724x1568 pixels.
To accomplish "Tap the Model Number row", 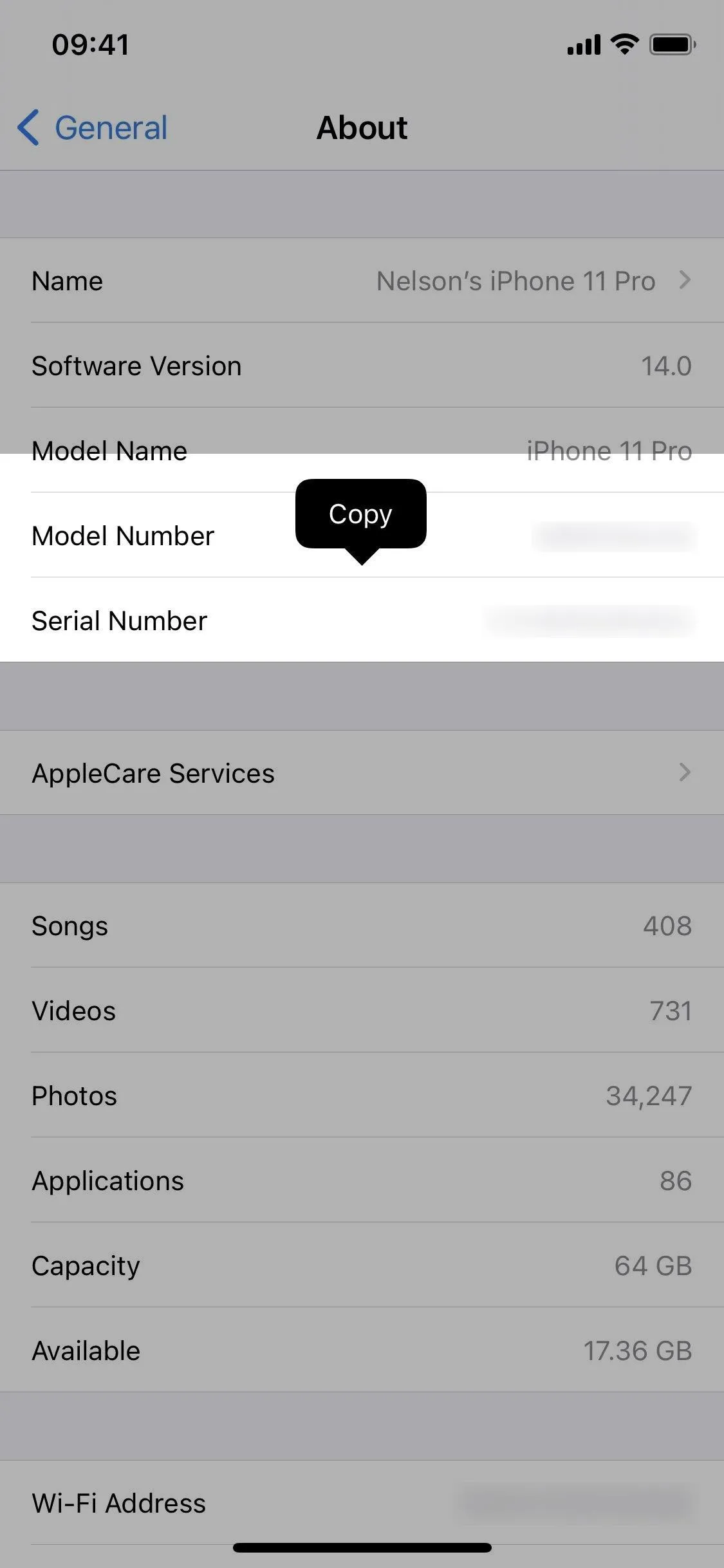I will click(362, 535).
